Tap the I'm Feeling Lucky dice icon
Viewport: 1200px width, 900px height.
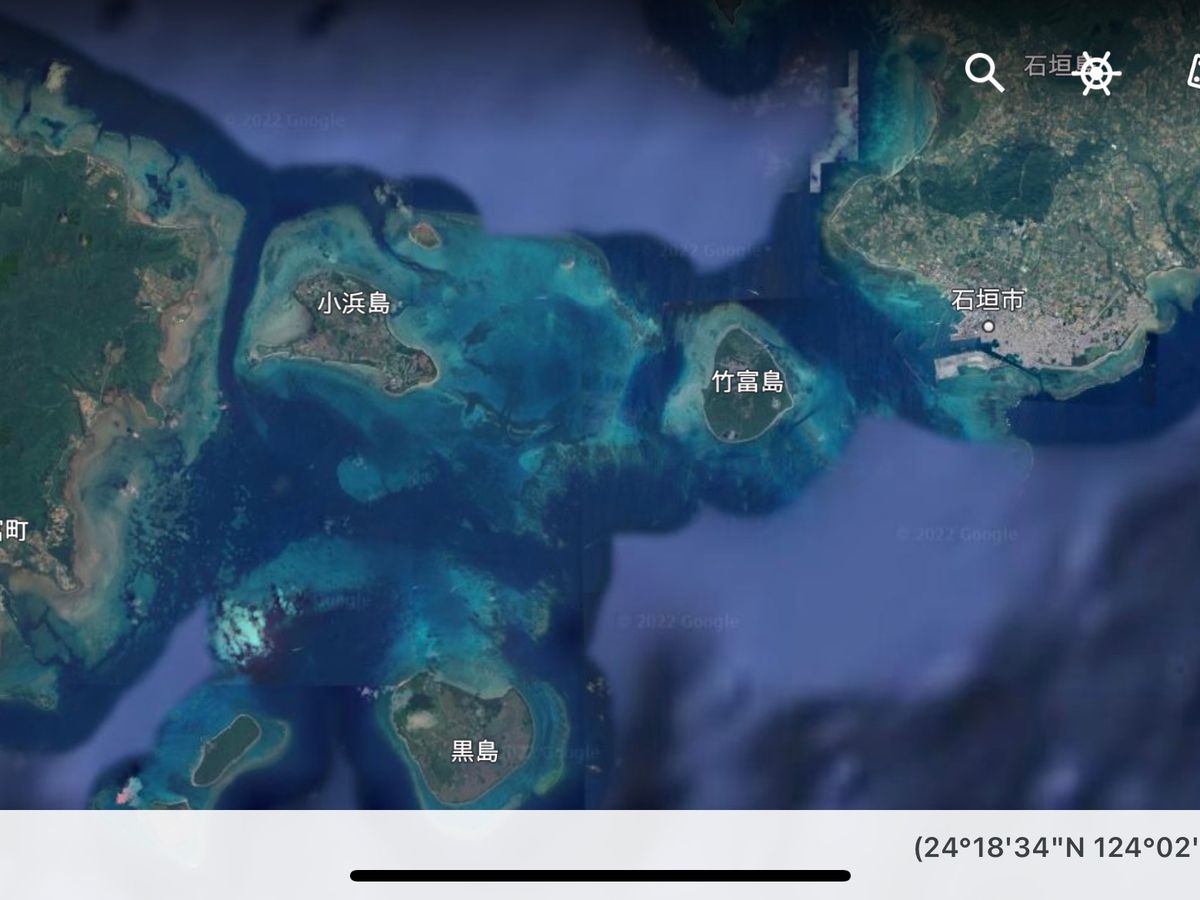1194,73
